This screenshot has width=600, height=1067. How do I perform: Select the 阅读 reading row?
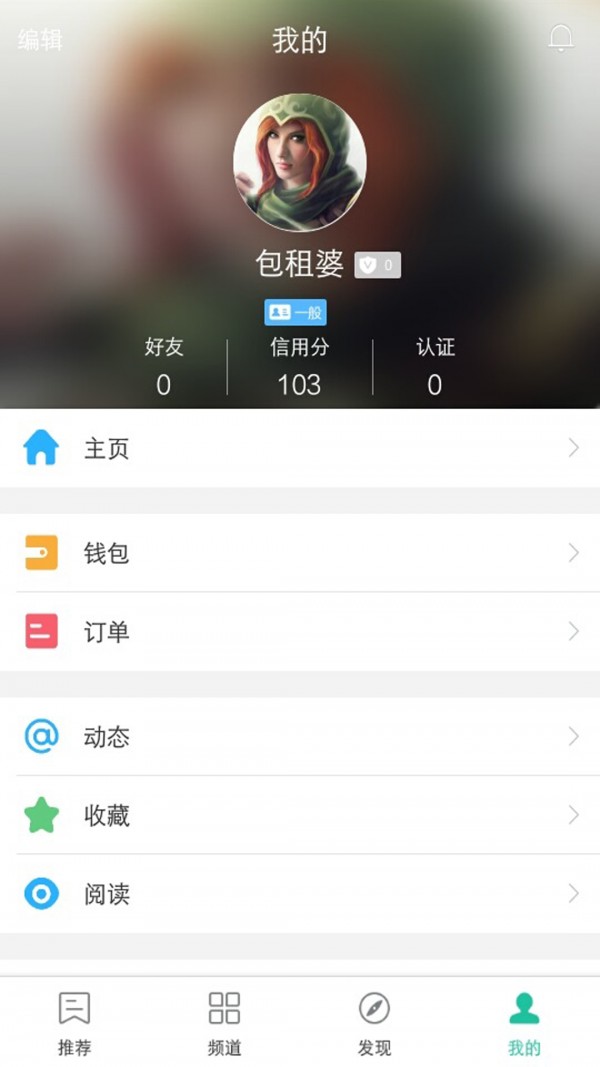300,893
